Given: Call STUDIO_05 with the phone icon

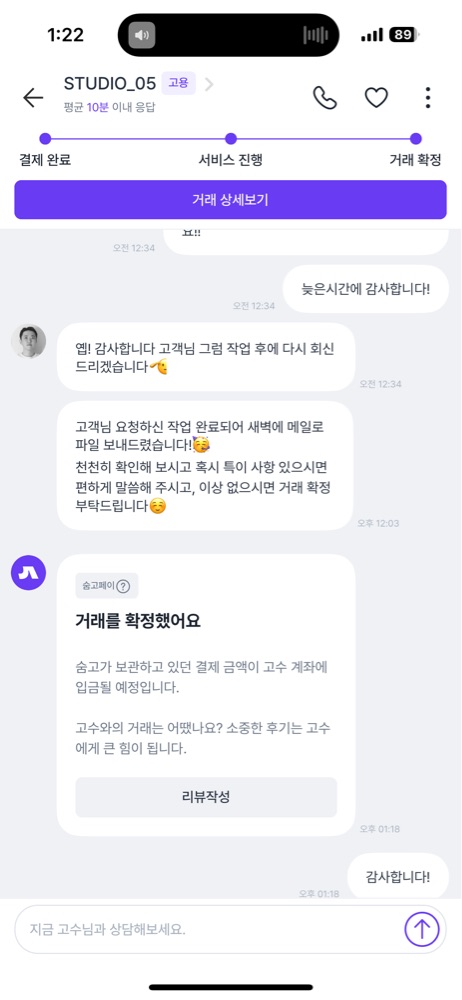Looking at the screenshot, I should (x=325, y=98).
